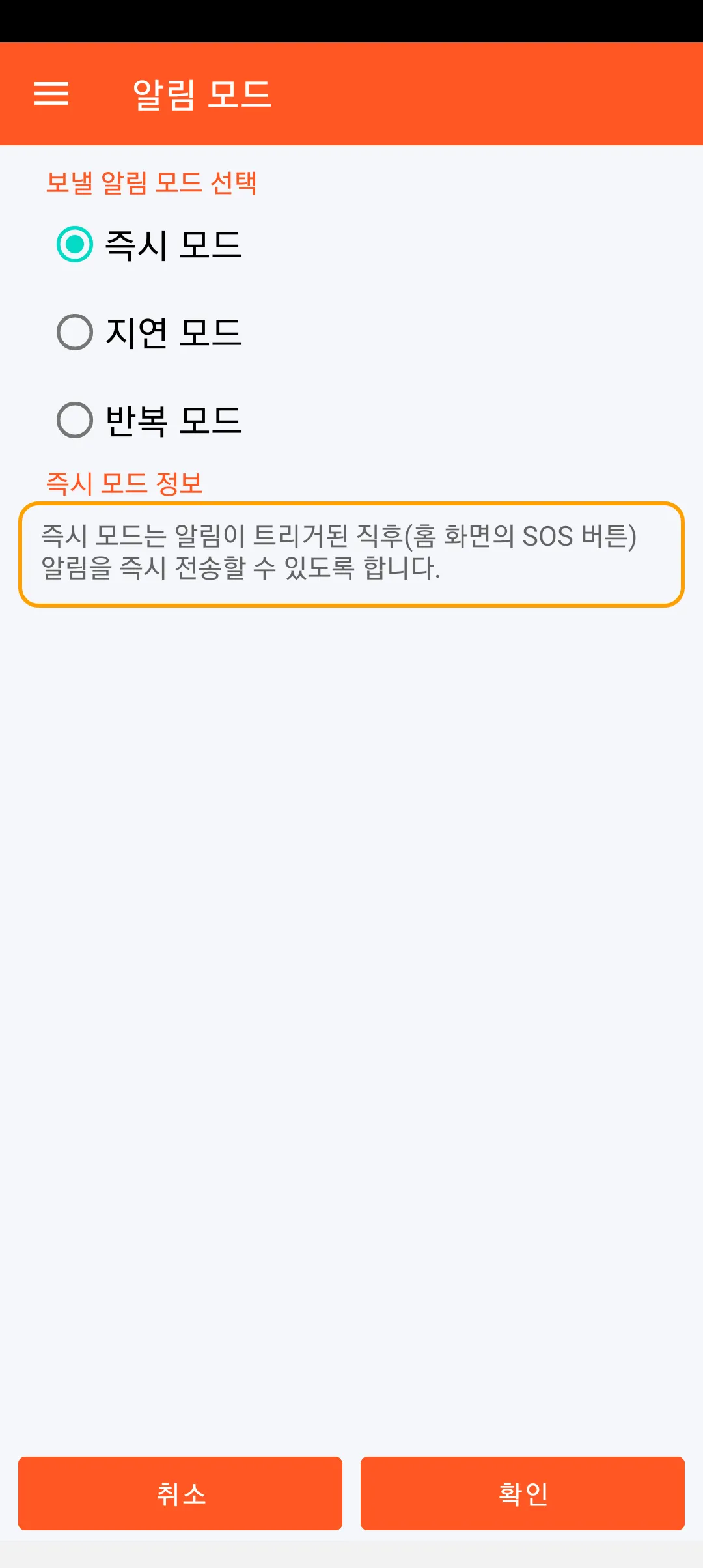
Task: Tap the 취소 button to cancel
Action: [180, 1493]
